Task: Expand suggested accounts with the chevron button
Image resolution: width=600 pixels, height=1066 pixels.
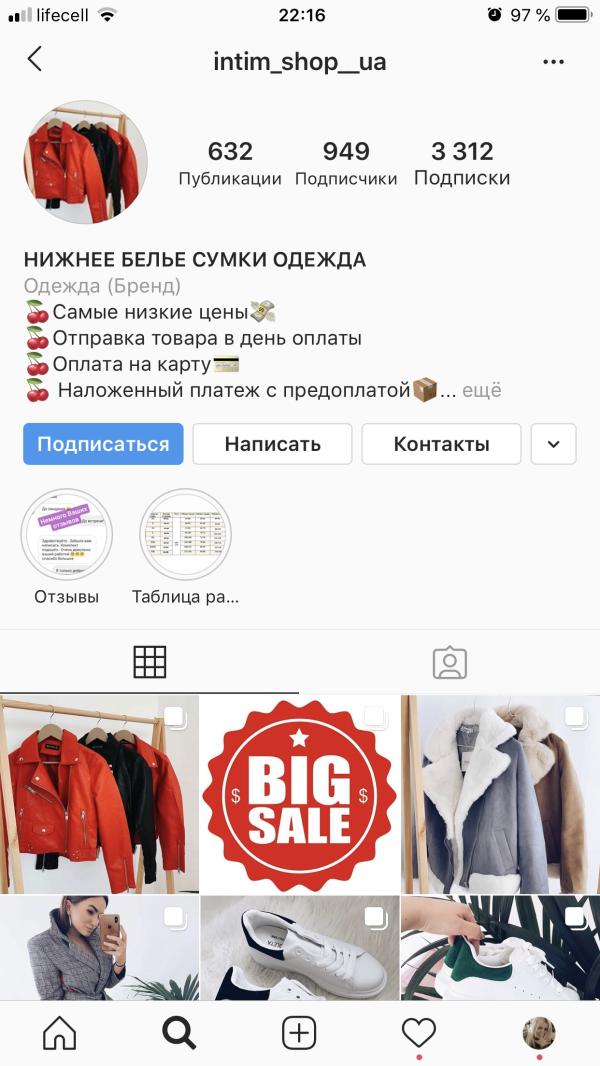Action: coord(553,444)
